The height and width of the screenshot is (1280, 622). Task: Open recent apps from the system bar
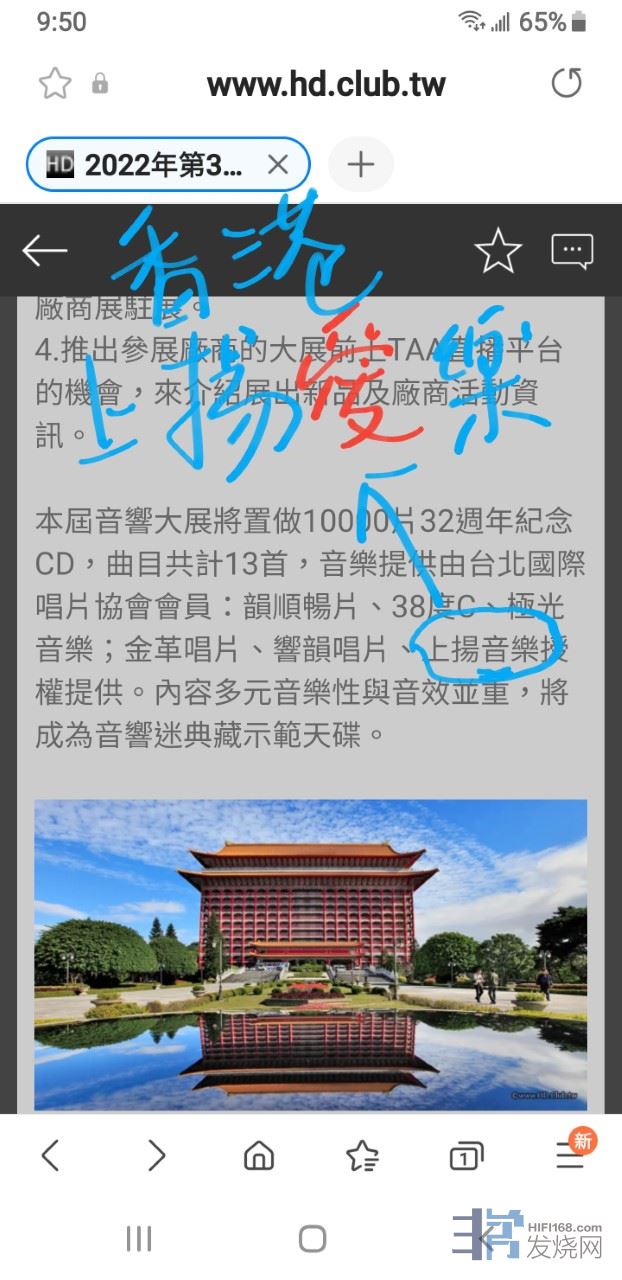pyautogui.click(x=139, y=1239)
